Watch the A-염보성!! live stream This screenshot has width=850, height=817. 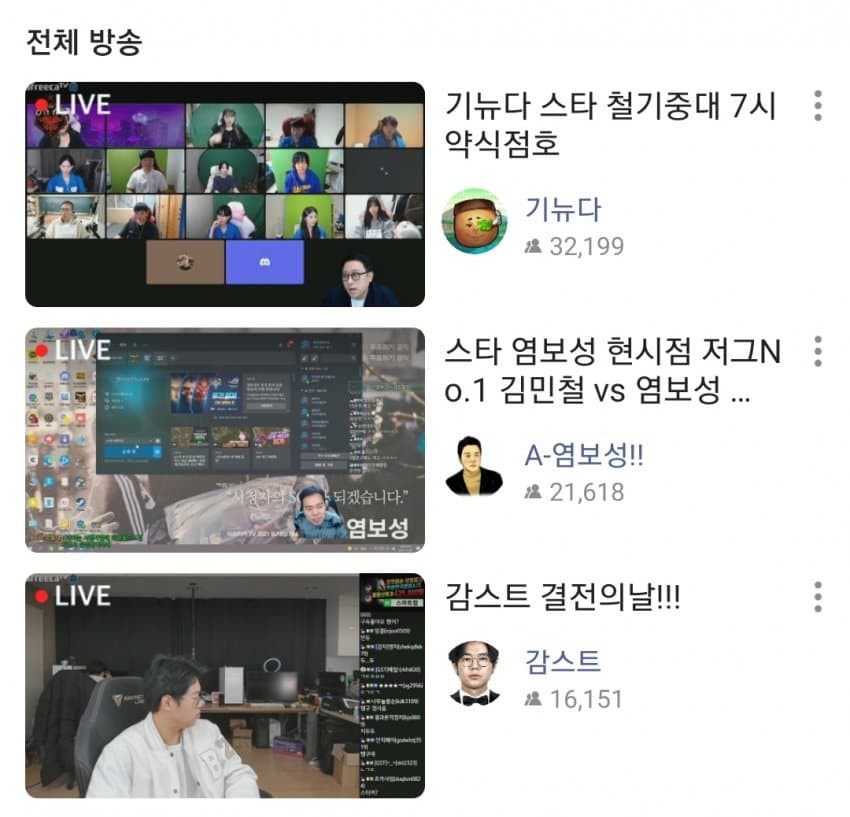[225, 440]
